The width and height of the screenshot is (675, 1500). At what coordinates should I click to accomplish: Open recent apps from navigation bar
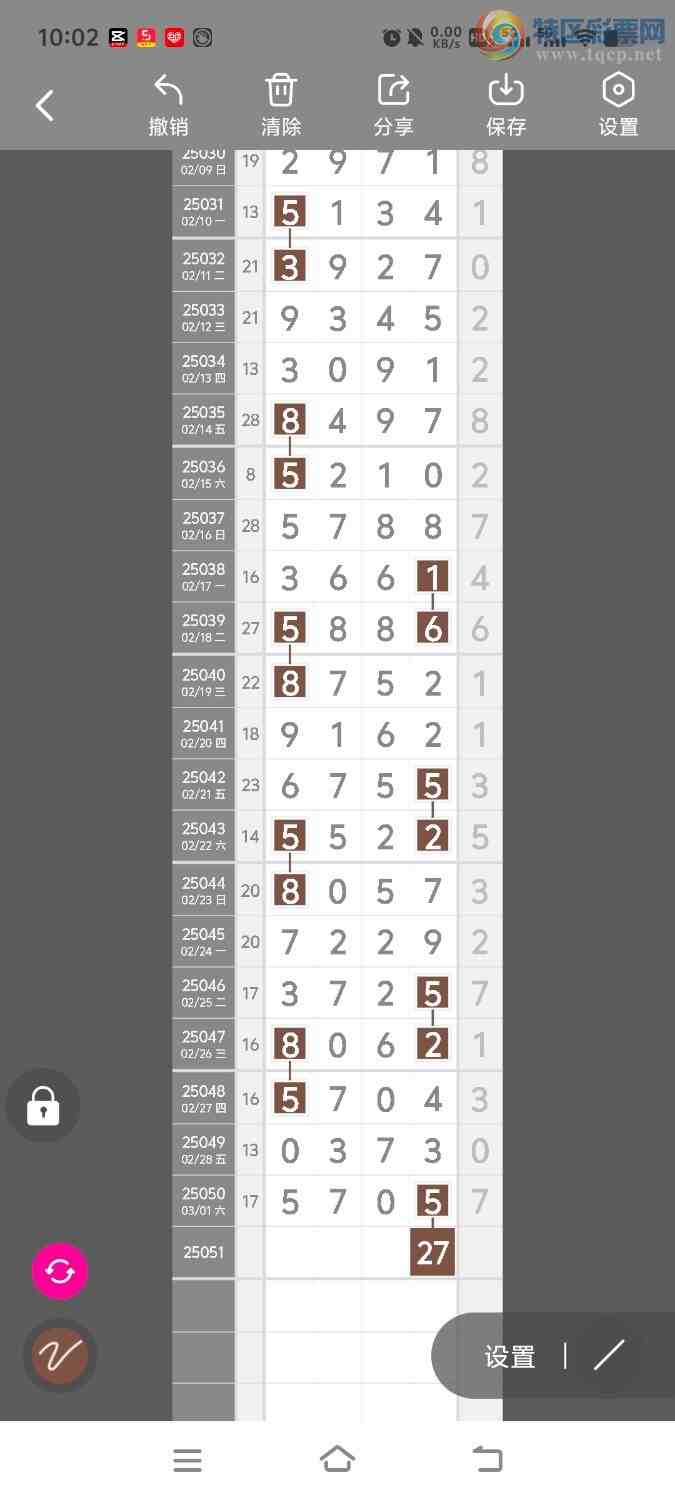(x=187, y=1460)
